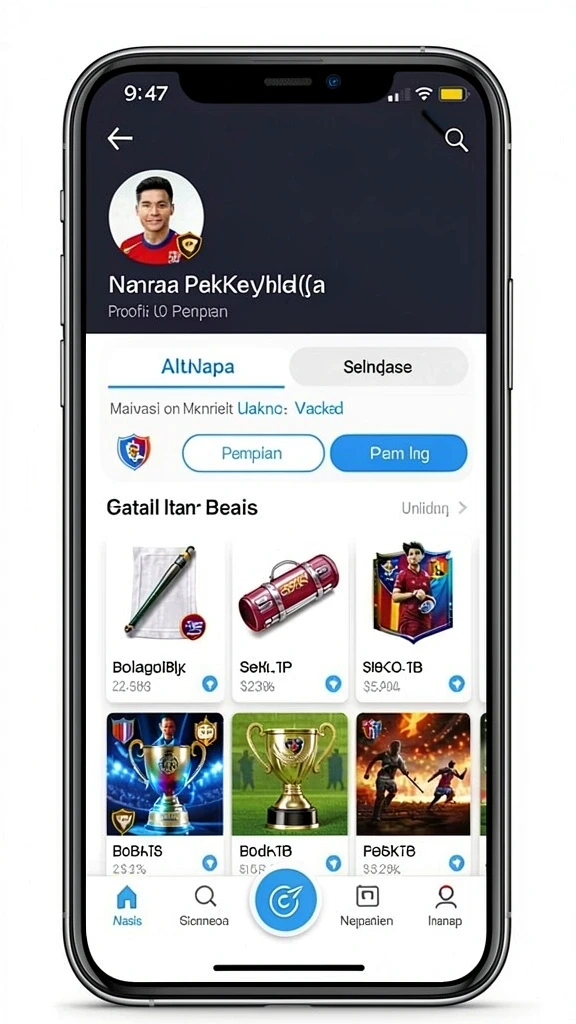Tap the blue badge icon on SeKL.TP card
Image resolution: width=576 pixels, height=1024 pixels.
(333, 684)
